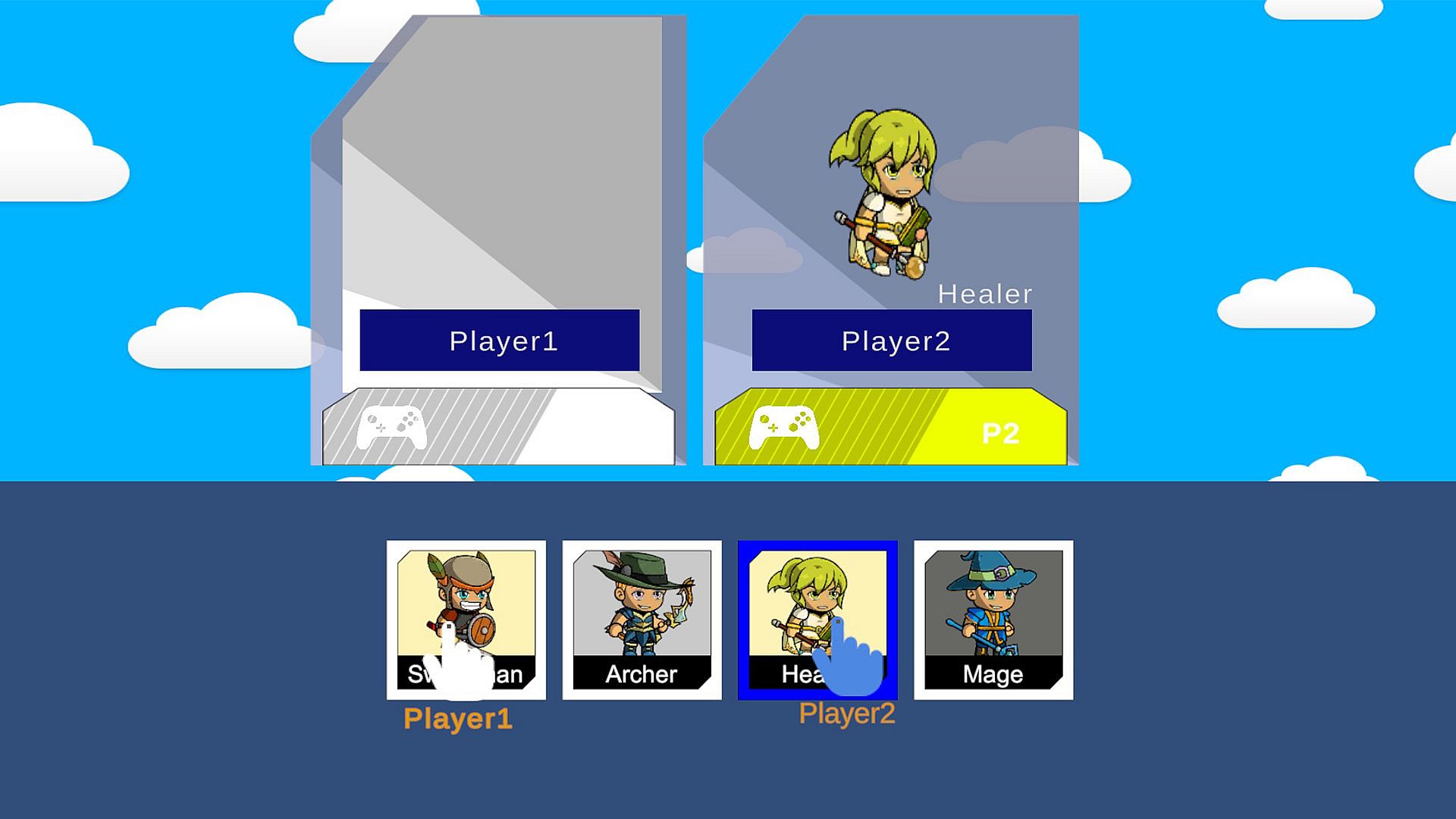Tap the Player1 controller slot bar

pyautogui.click(x=498, y=427)
